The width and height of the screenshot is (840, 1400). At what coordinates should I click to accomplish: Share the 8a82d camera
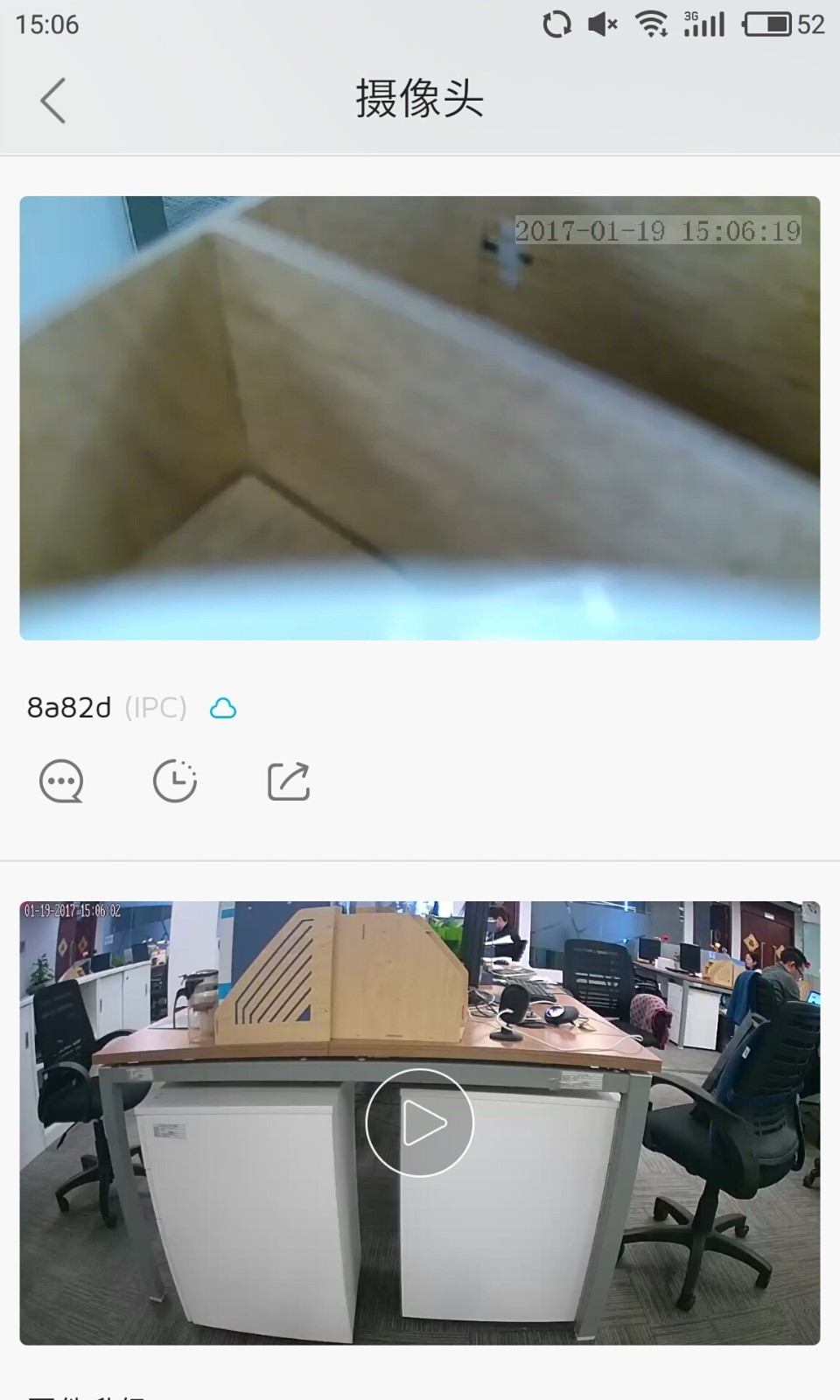pos(288,780)
